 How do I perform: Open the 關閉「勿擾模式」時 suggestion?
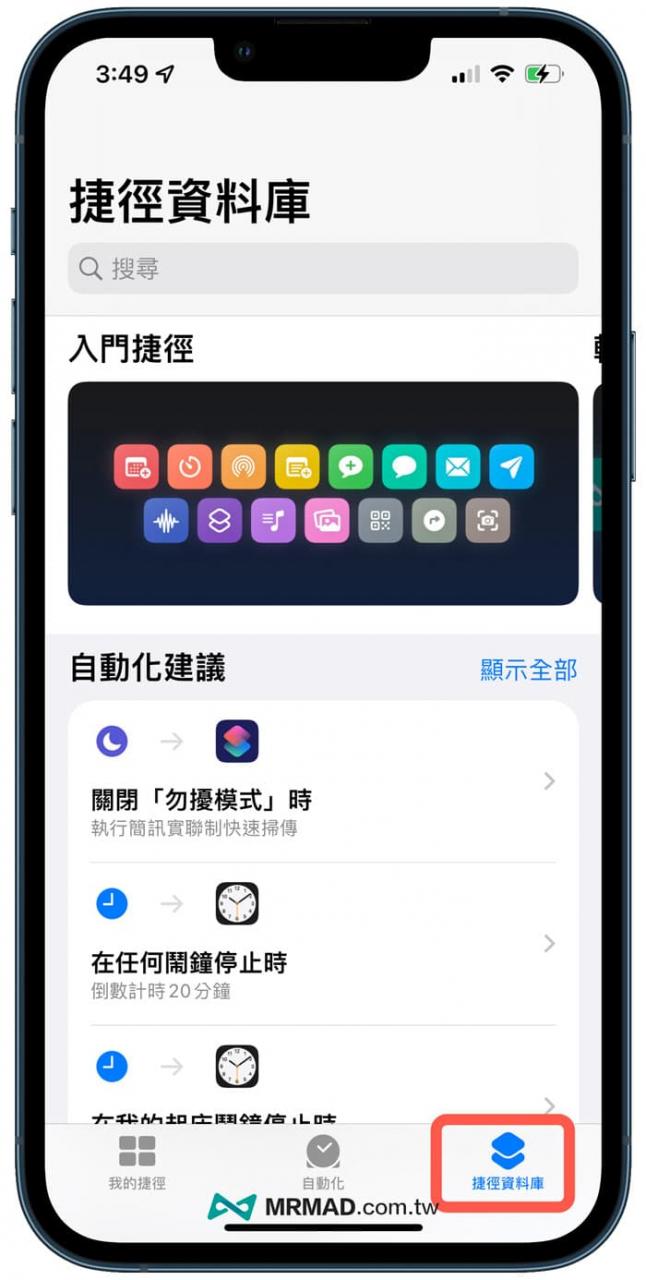[322, 782]
